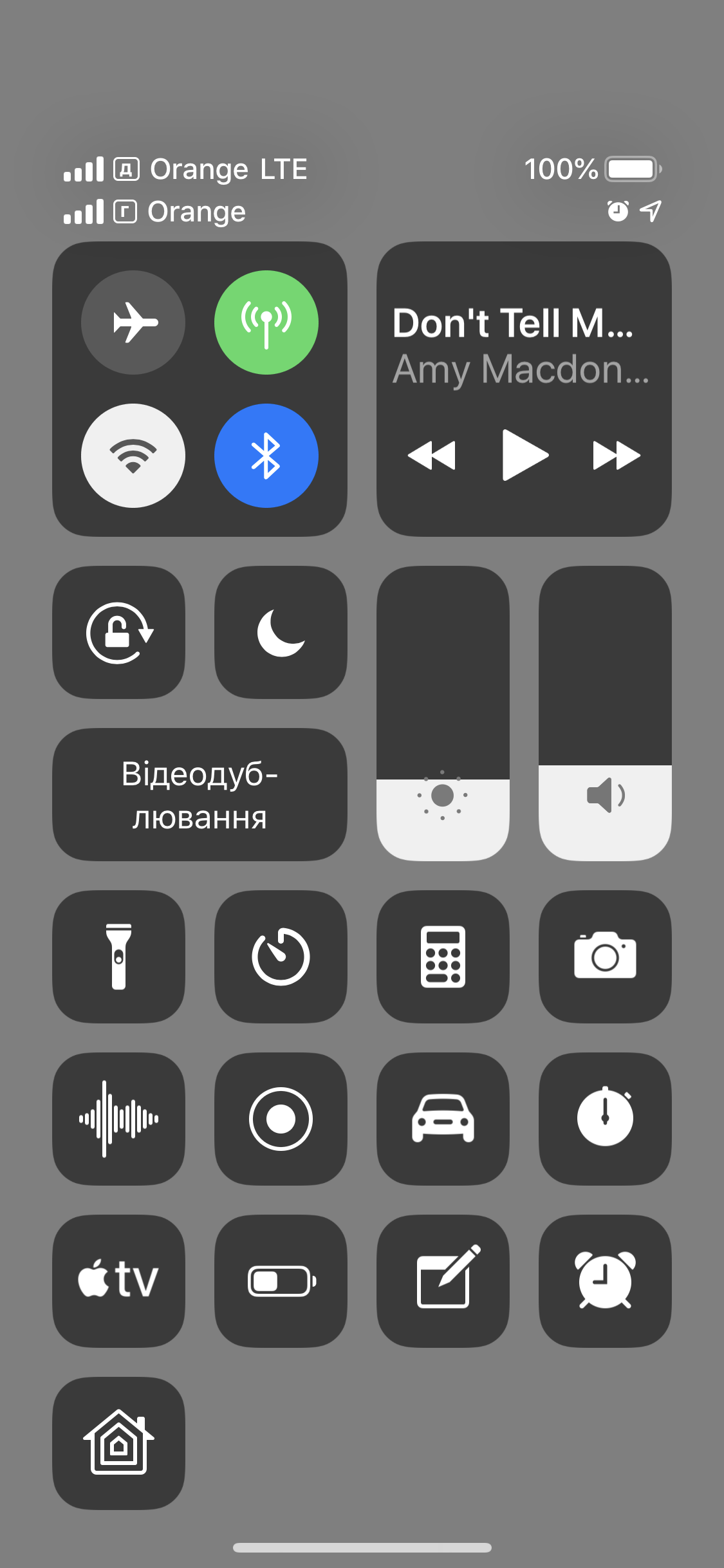Go back to previous track
Viewport: 724px width, 1568px height.
pyautogui.click(x=432, y=455)
